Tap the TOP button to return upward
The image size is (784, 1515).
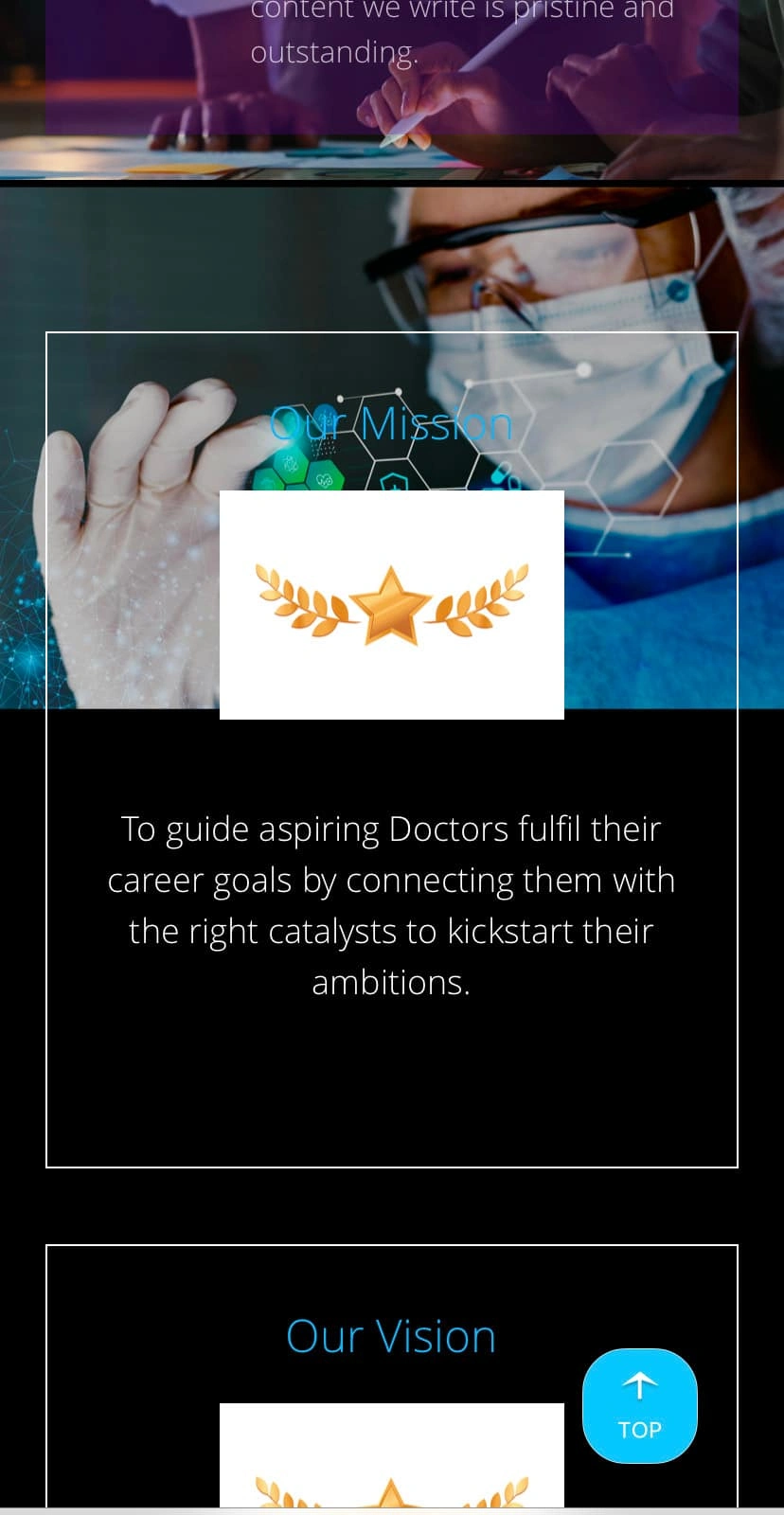click(640, 1405)
